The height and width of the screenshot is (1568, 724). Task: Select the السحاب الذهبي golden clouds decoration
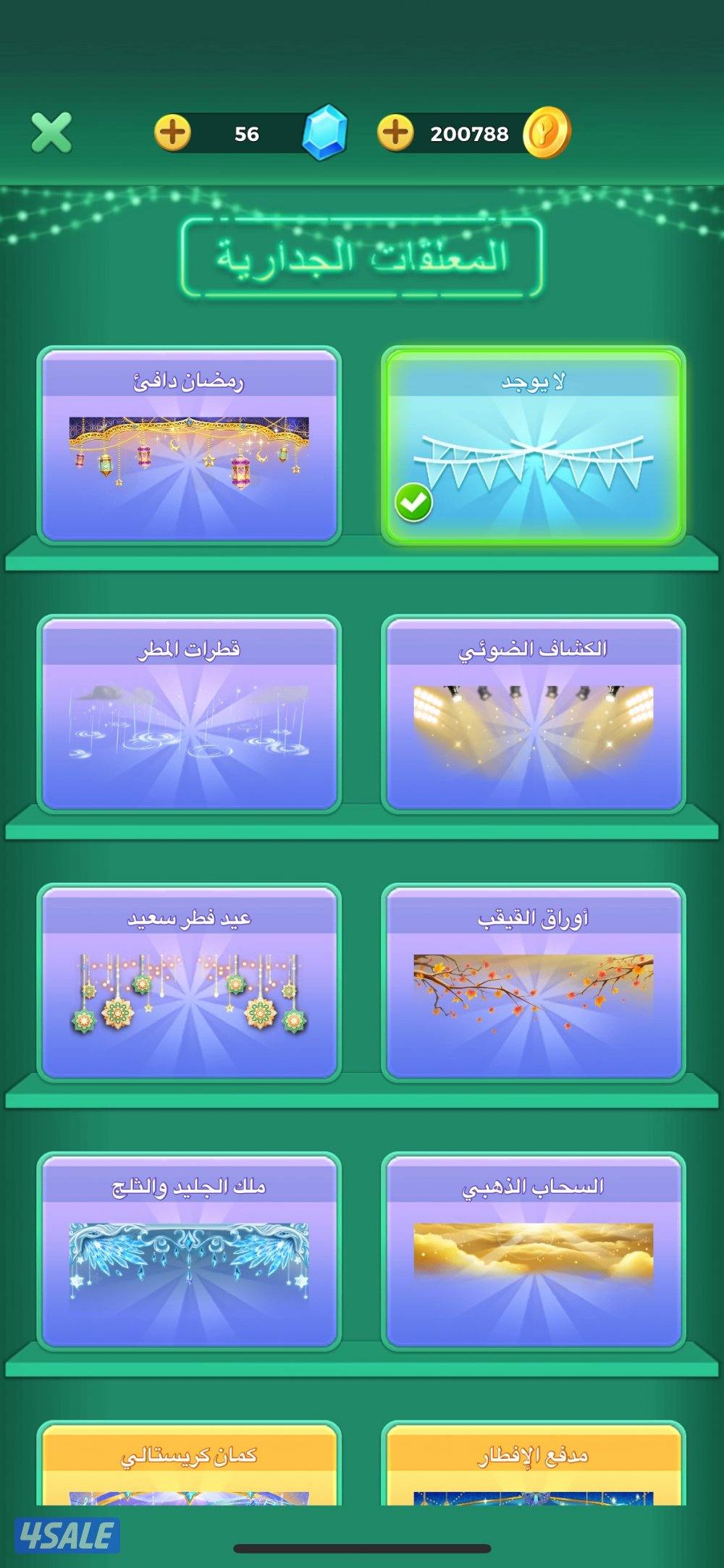click(534, 1263)
